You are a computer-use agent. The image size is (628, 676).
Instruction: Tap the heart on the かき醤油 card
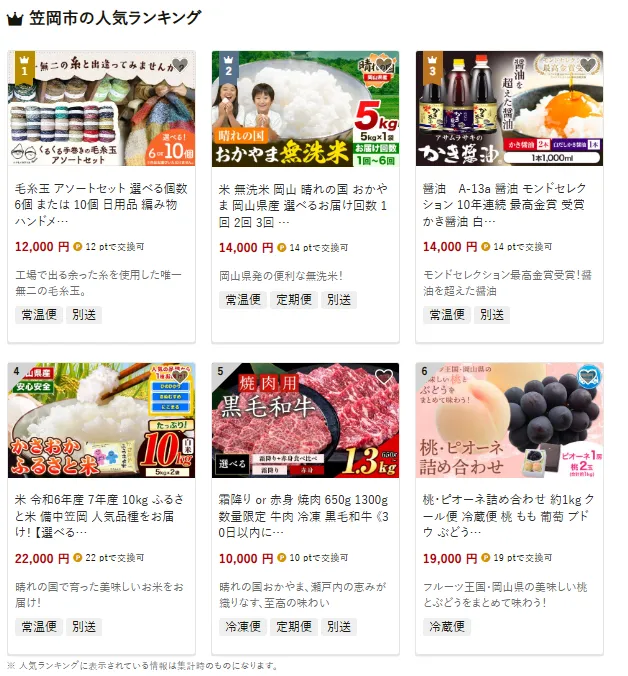tap(588, 66)
